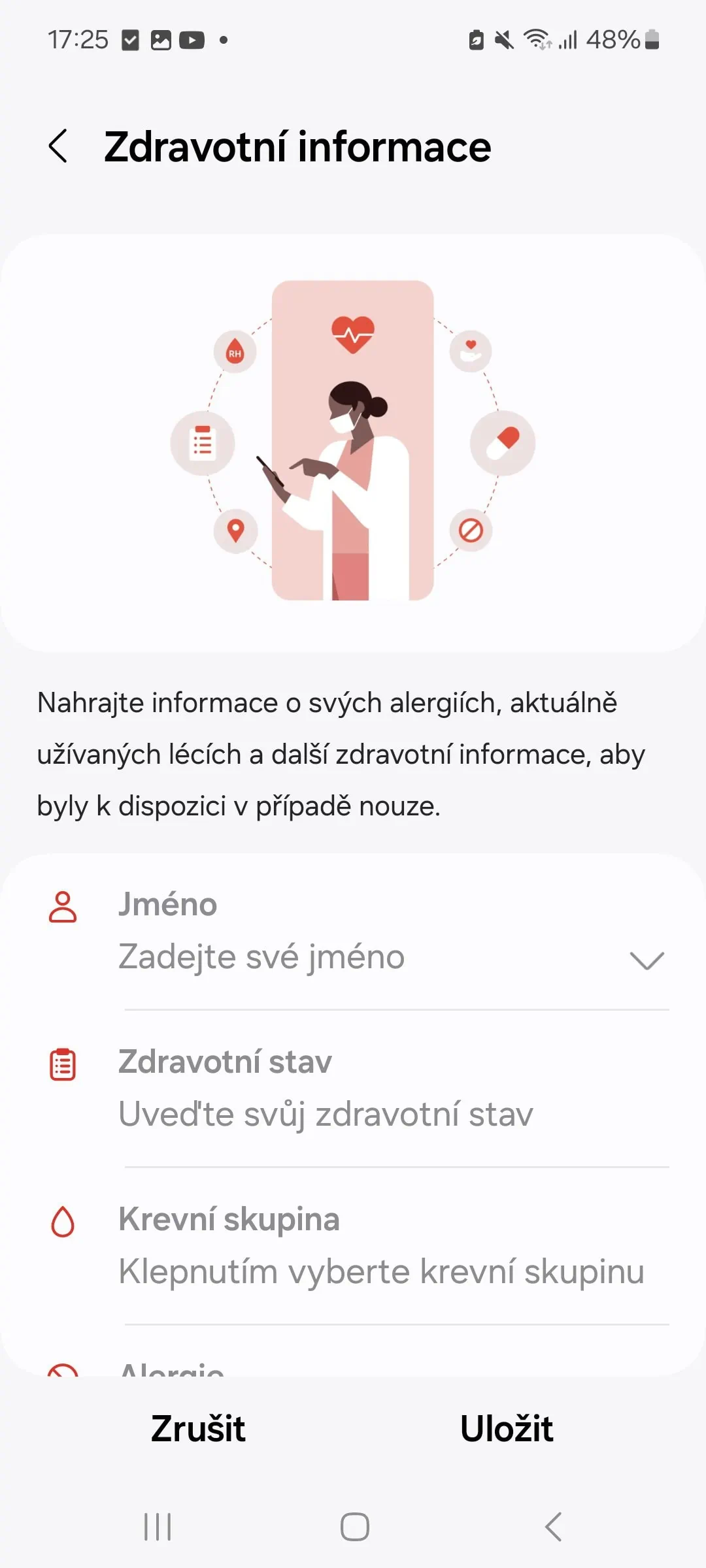The image size is (706, 1568).
Task: Enter your name in the Jméno field
Action: point(261,957)
